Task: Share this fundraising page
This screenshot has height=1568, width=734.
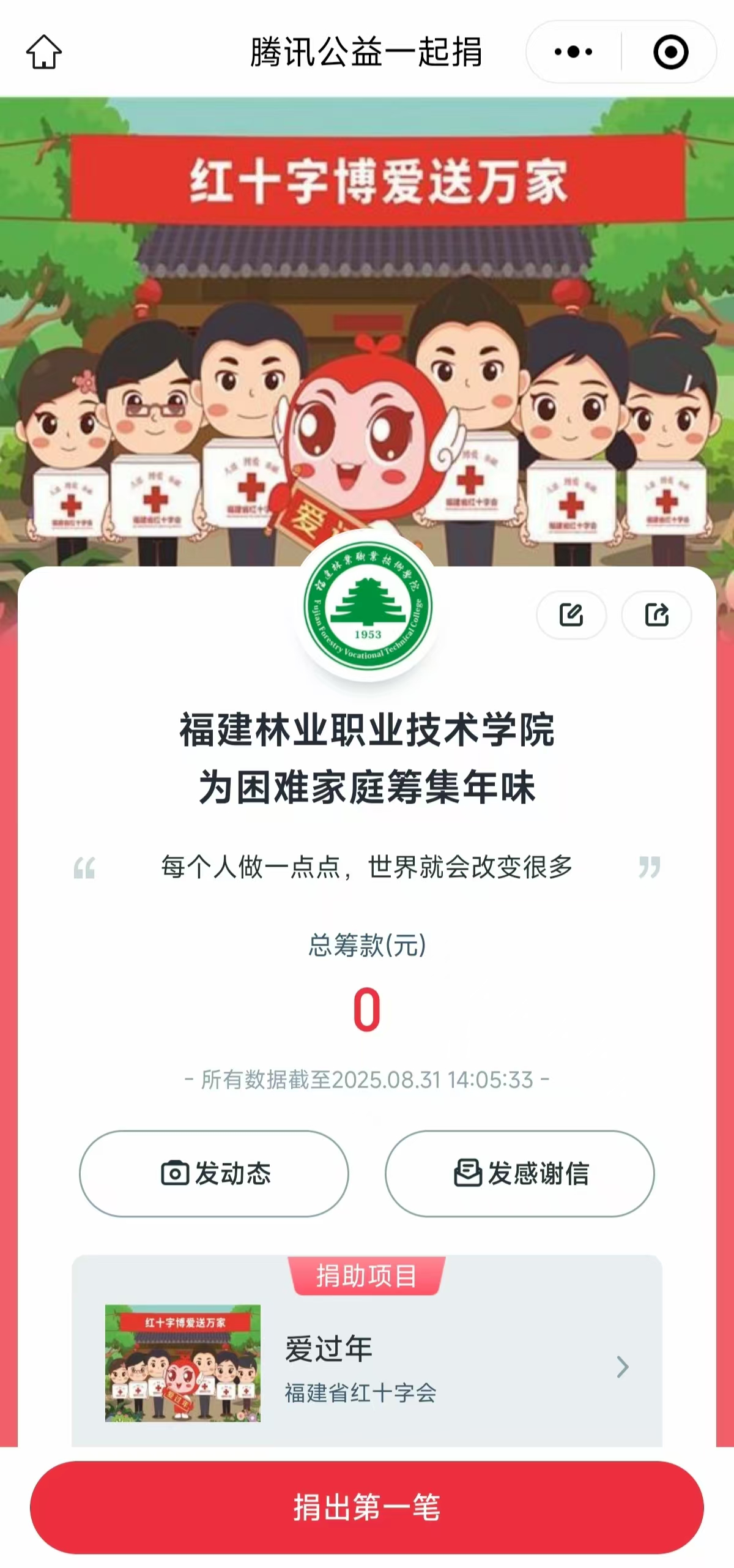Action: pos(656,614)
